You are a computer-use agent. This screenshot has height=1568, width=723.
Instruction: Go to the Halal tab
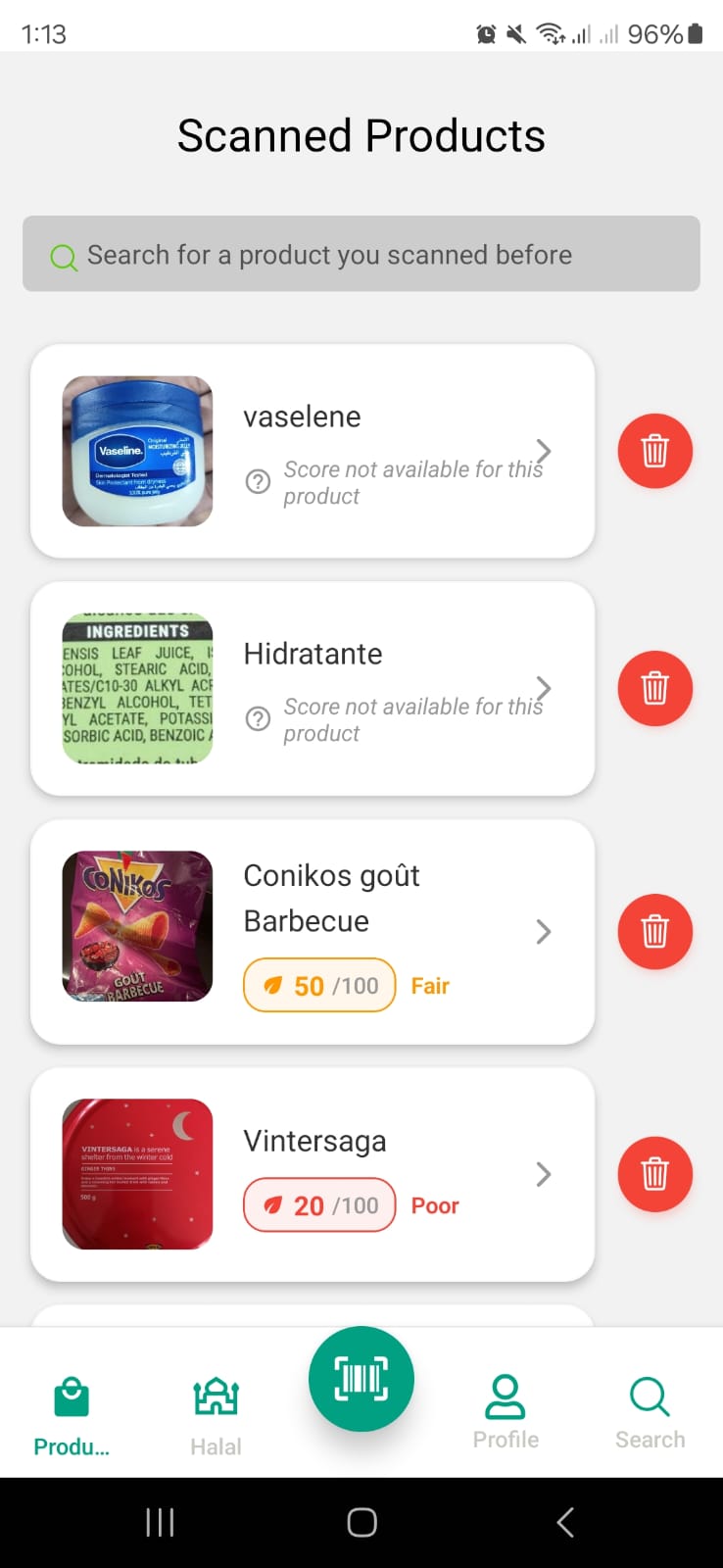click(216, 1416)
